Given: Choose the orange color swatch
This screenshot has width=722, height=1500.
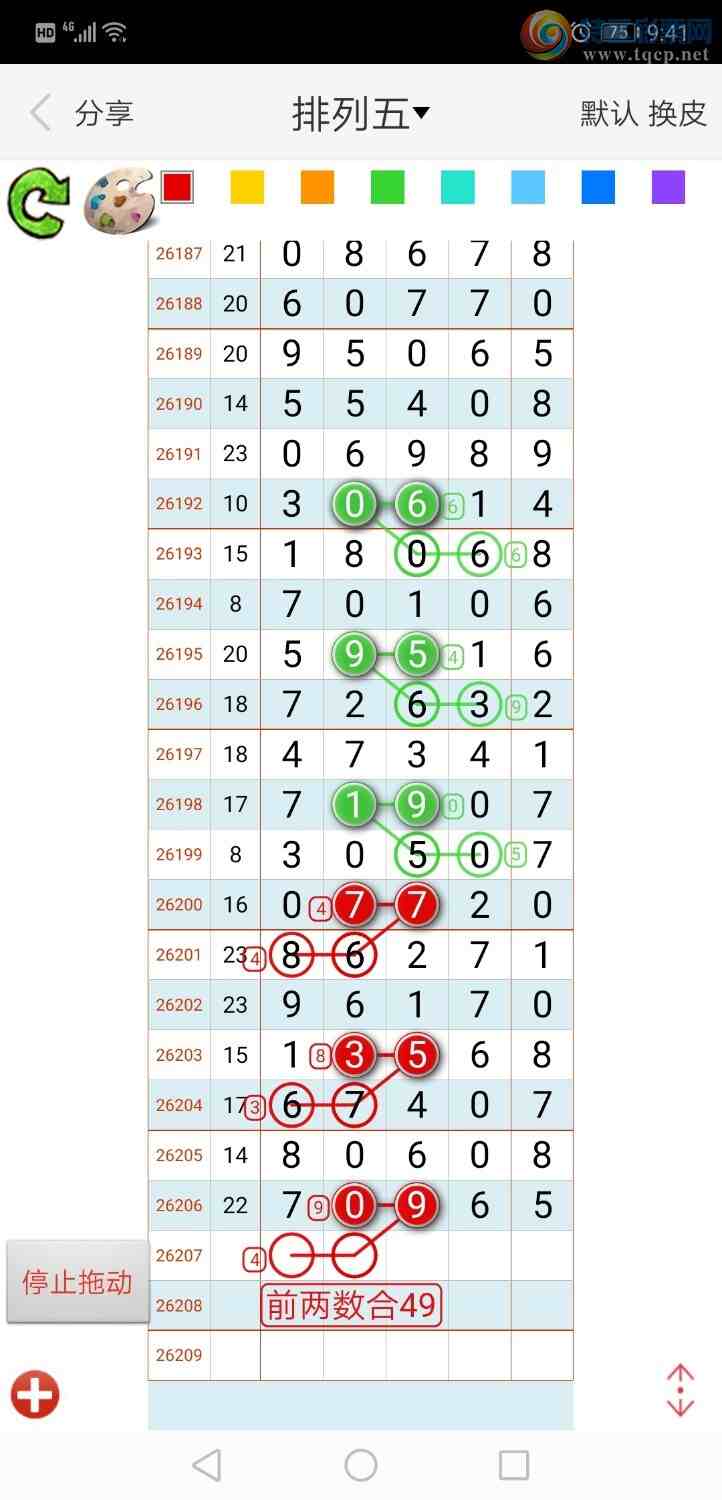Looking at the screenshot, I should (317, 187).
